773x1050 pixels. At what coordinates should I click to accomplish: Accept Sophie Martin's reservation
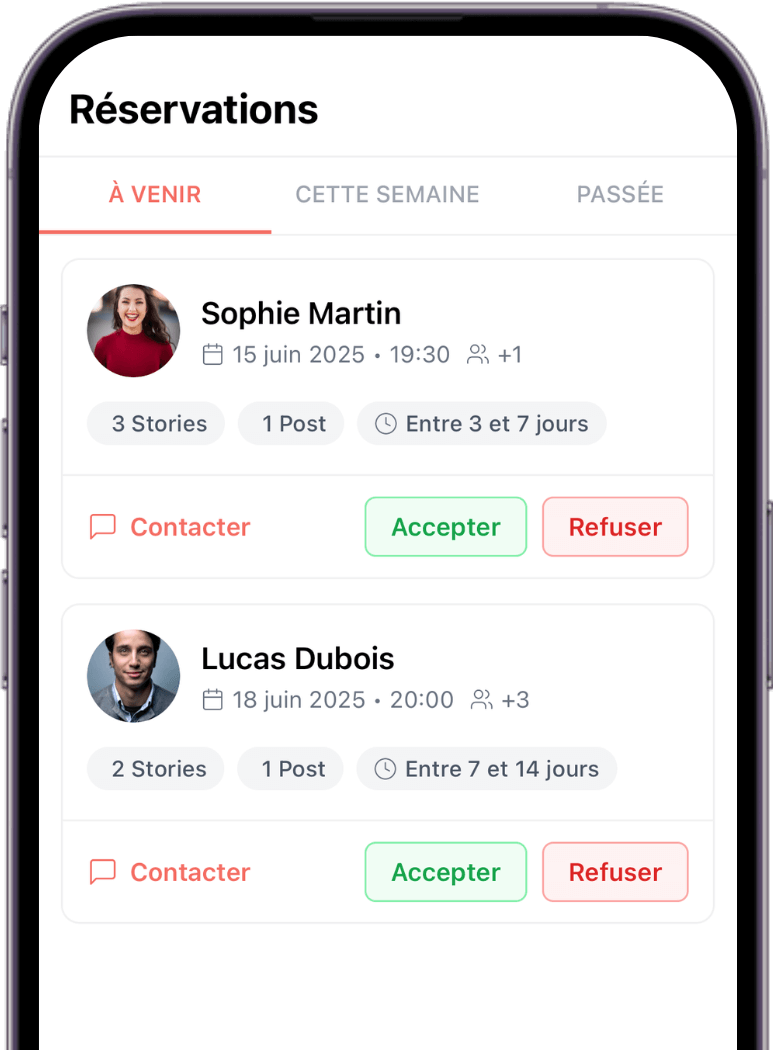point(445,527)
